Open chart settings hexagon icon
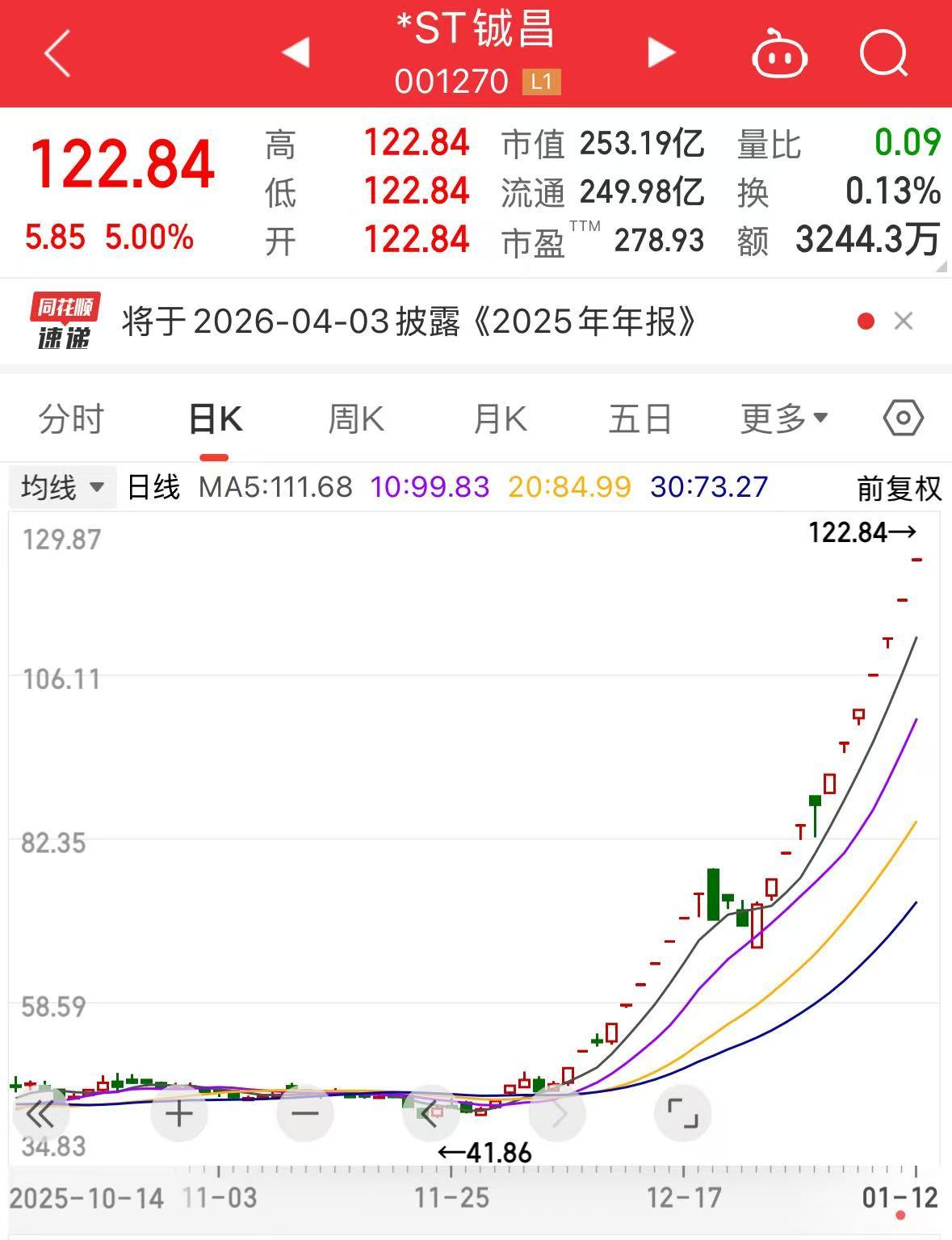Viewport: 952px width, 1240px height. [x=903, y=418]
